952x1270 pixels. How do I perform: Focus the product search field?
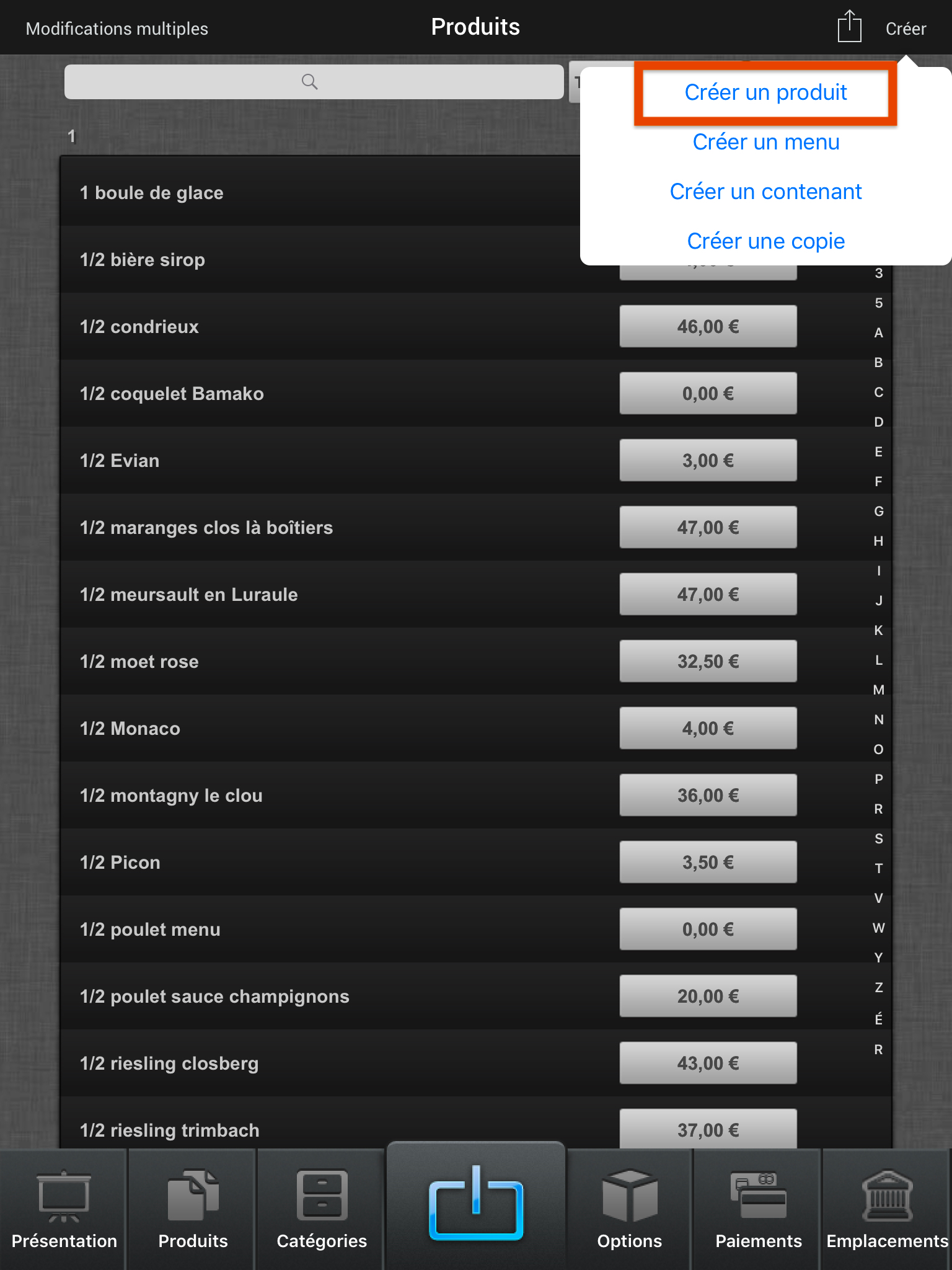(x=314, y=82)
